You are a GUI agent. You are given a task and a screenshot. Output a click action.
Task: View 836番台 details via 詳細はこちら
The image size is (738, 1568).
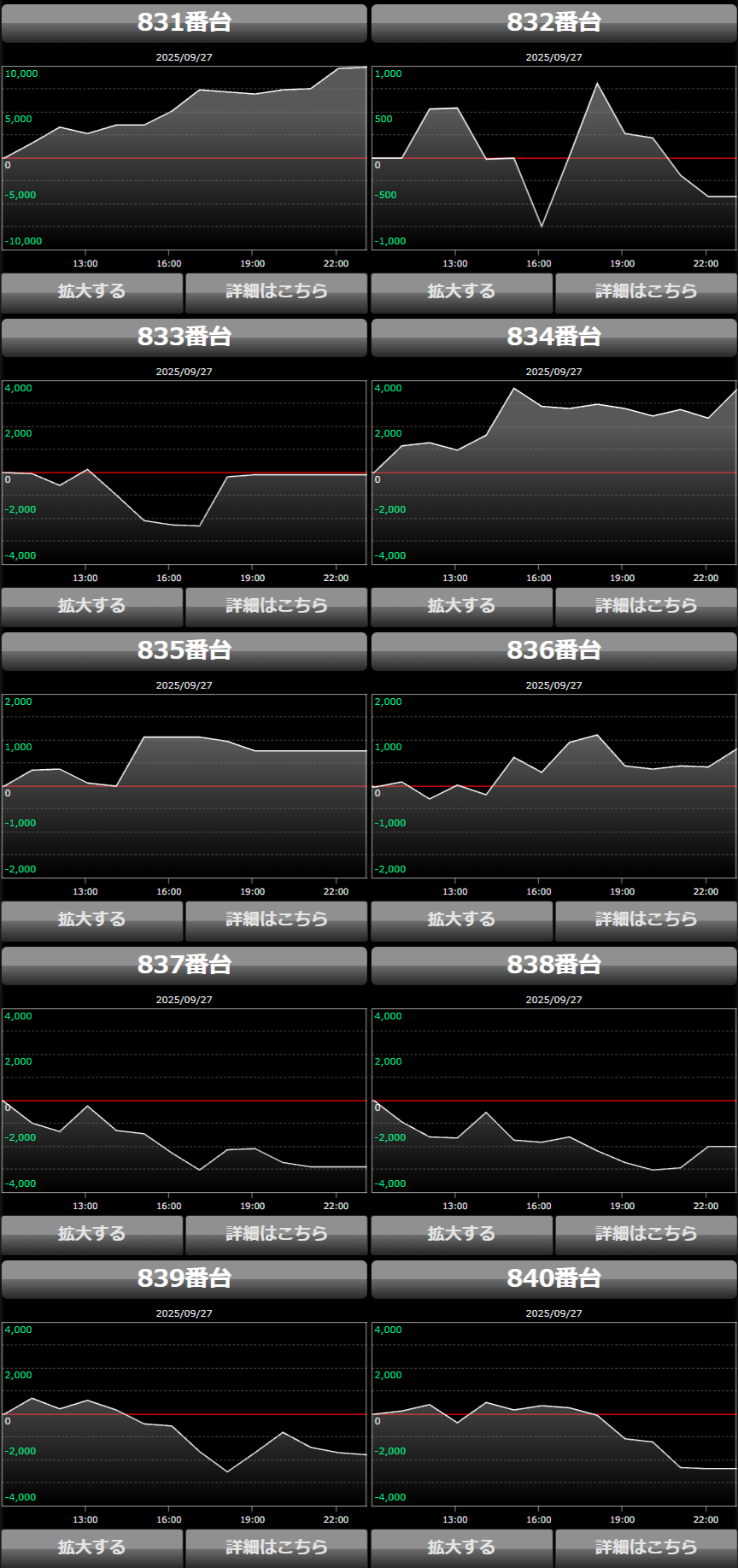click(x=646, y=919)
